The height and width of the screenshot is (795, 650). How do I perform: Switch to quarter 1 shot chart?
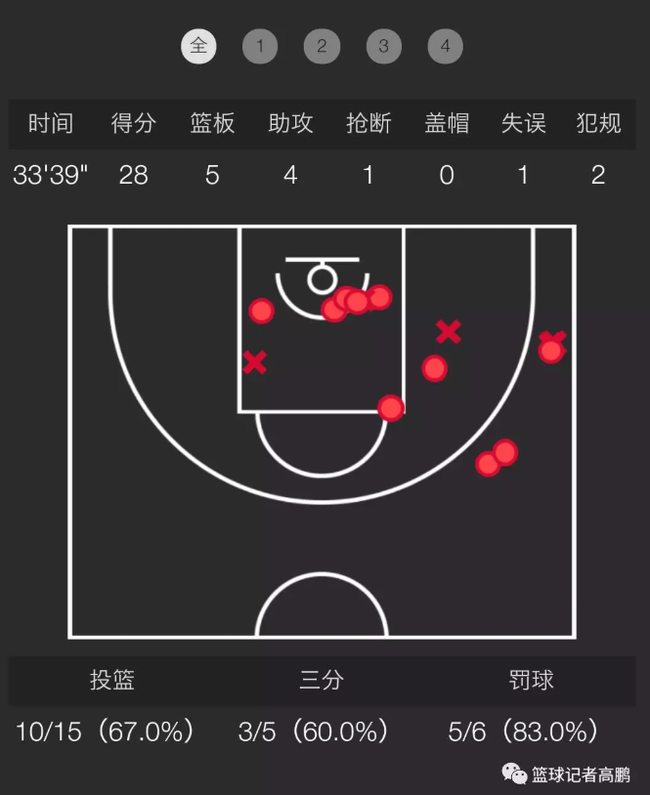tap(260, 46)
